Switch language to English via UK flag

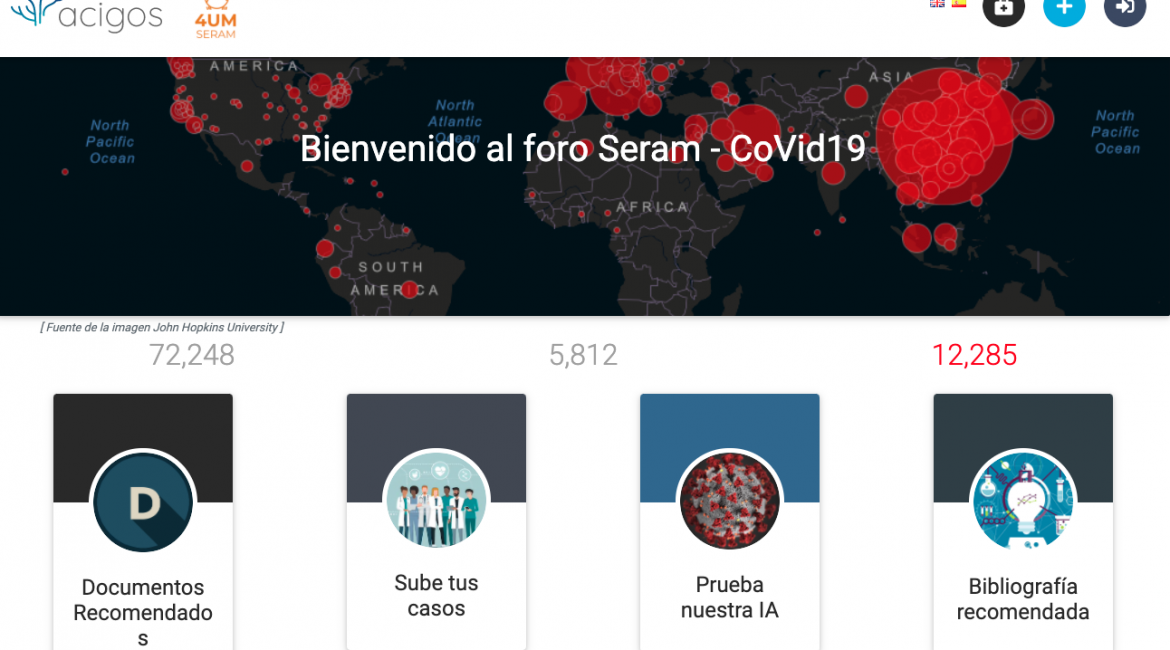(937, 4)
